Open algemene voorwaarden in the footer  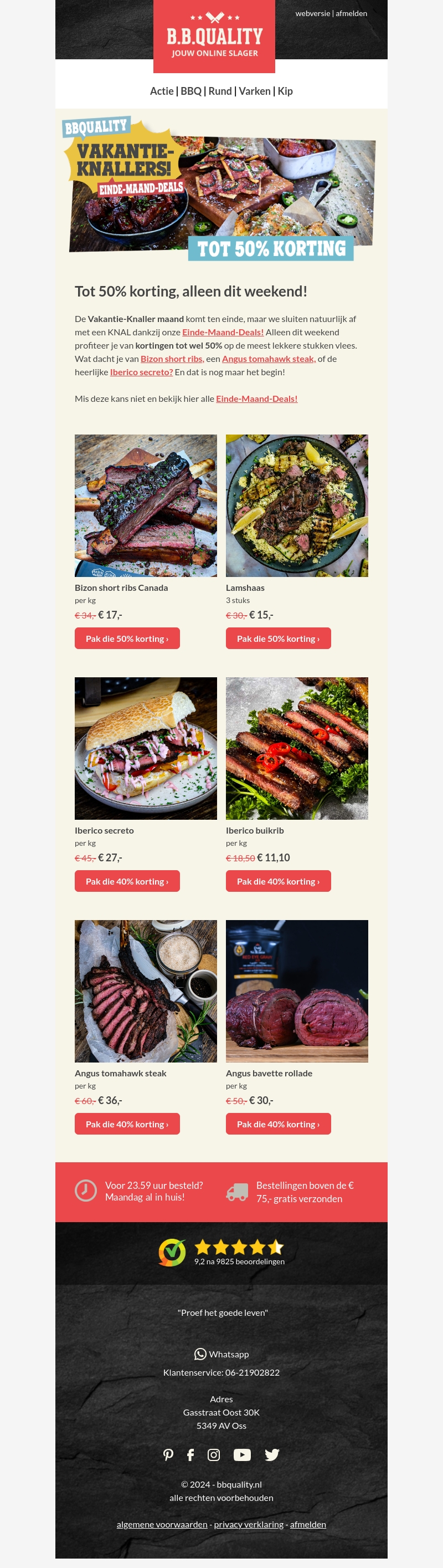(x=162, y=1524)
